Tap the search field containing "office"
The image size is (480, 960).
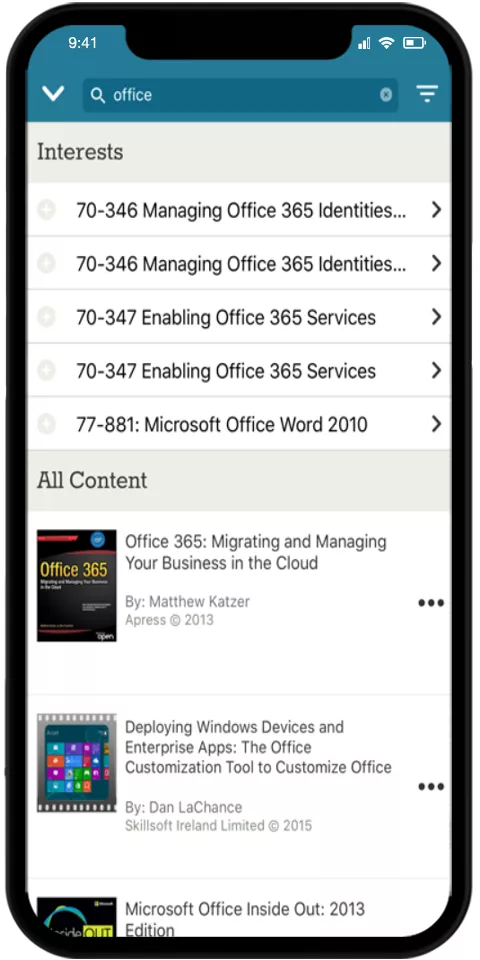coord(240,95)
